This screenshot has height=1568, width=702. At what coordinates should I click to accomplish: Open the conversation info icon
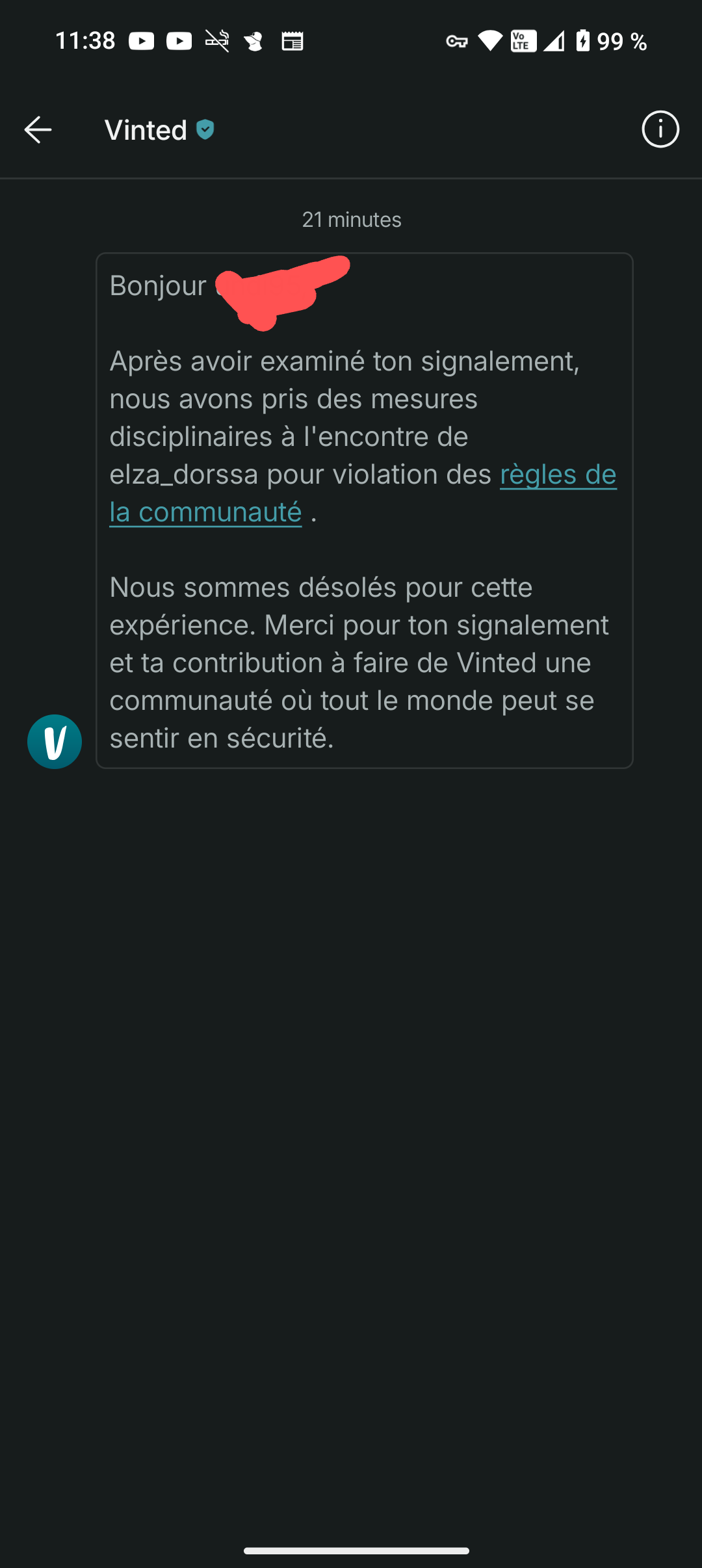[x=660, y=130]
